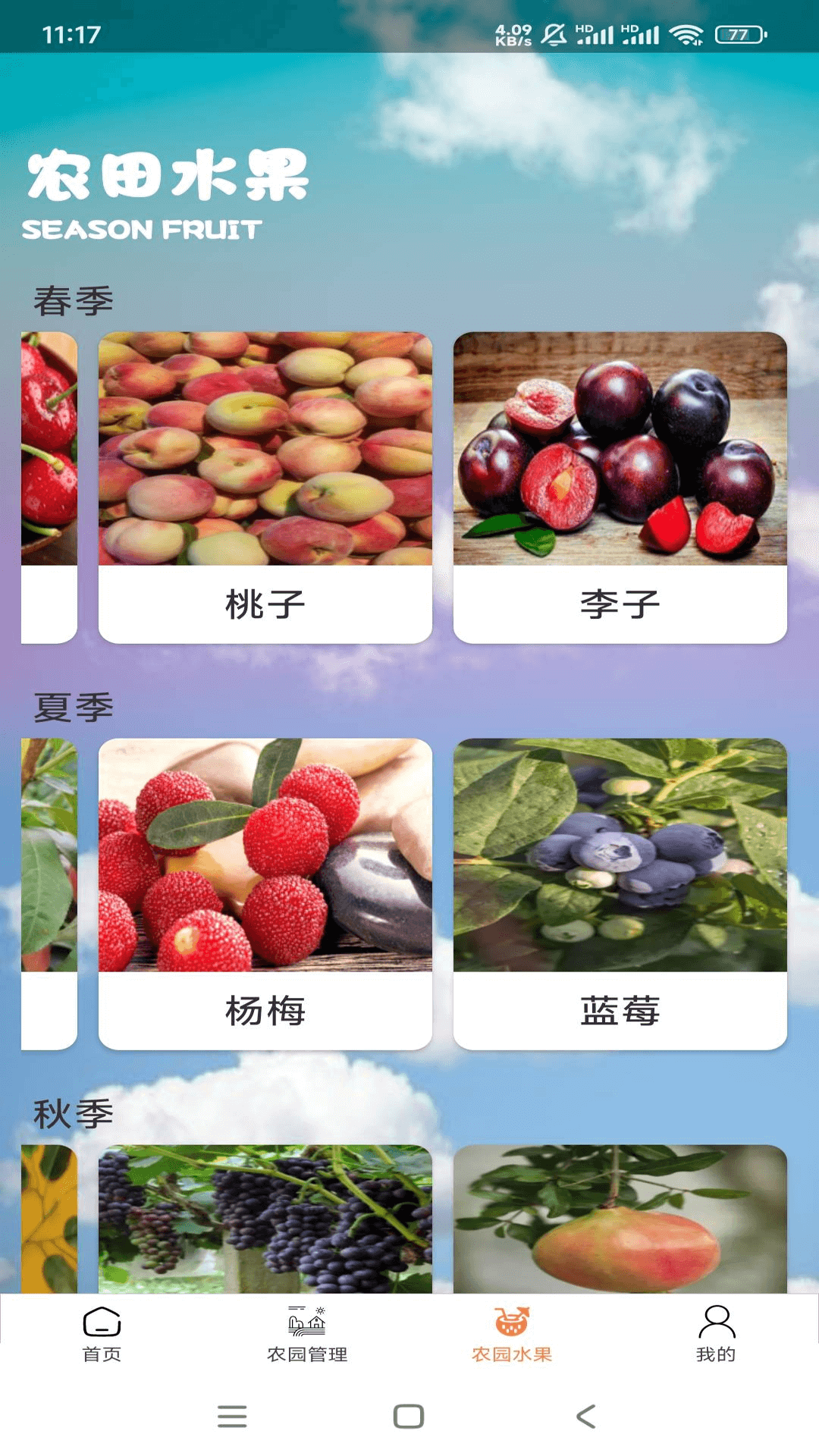
Task: Go to the system home screen
Action: point(409,1416)
